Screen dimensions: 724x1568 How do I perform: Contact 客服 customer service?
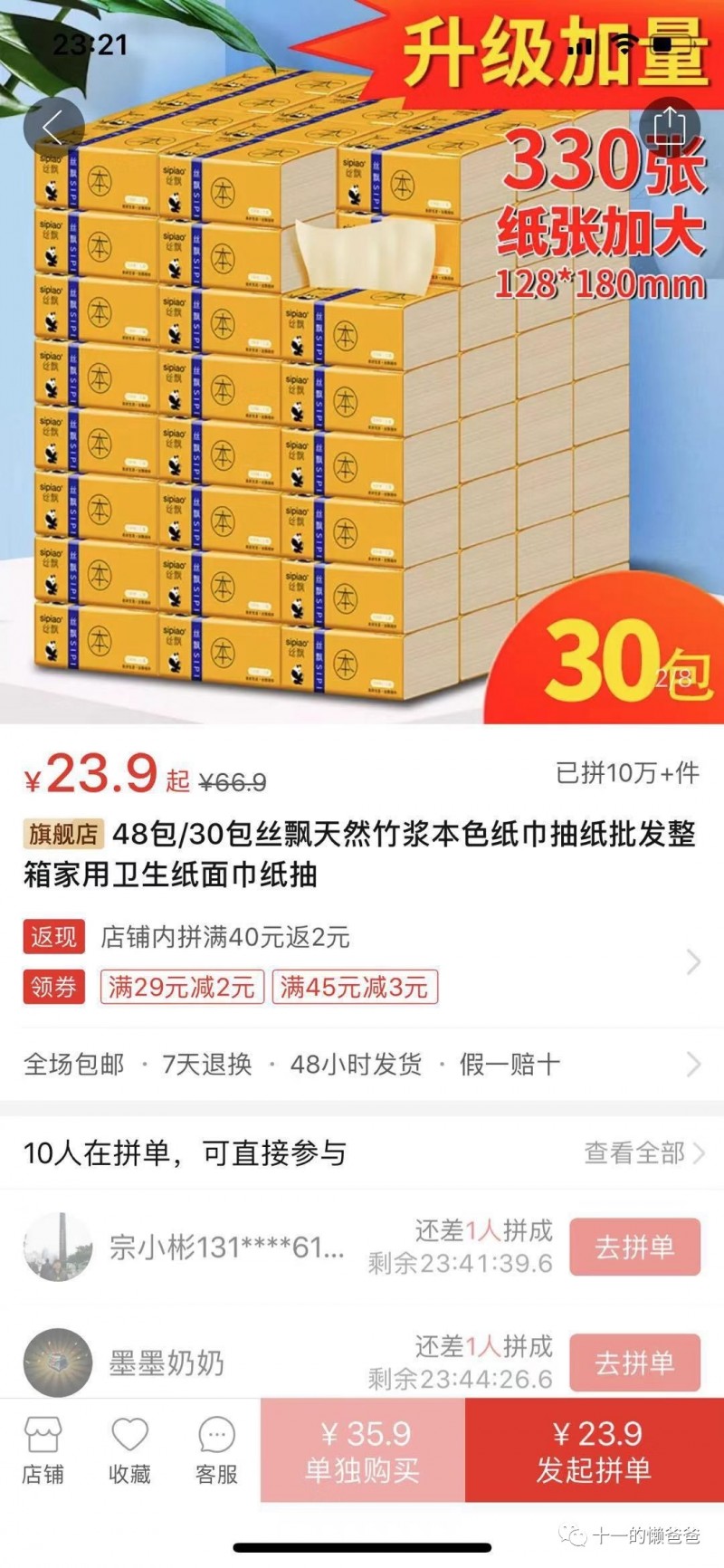click(216, 1450)
